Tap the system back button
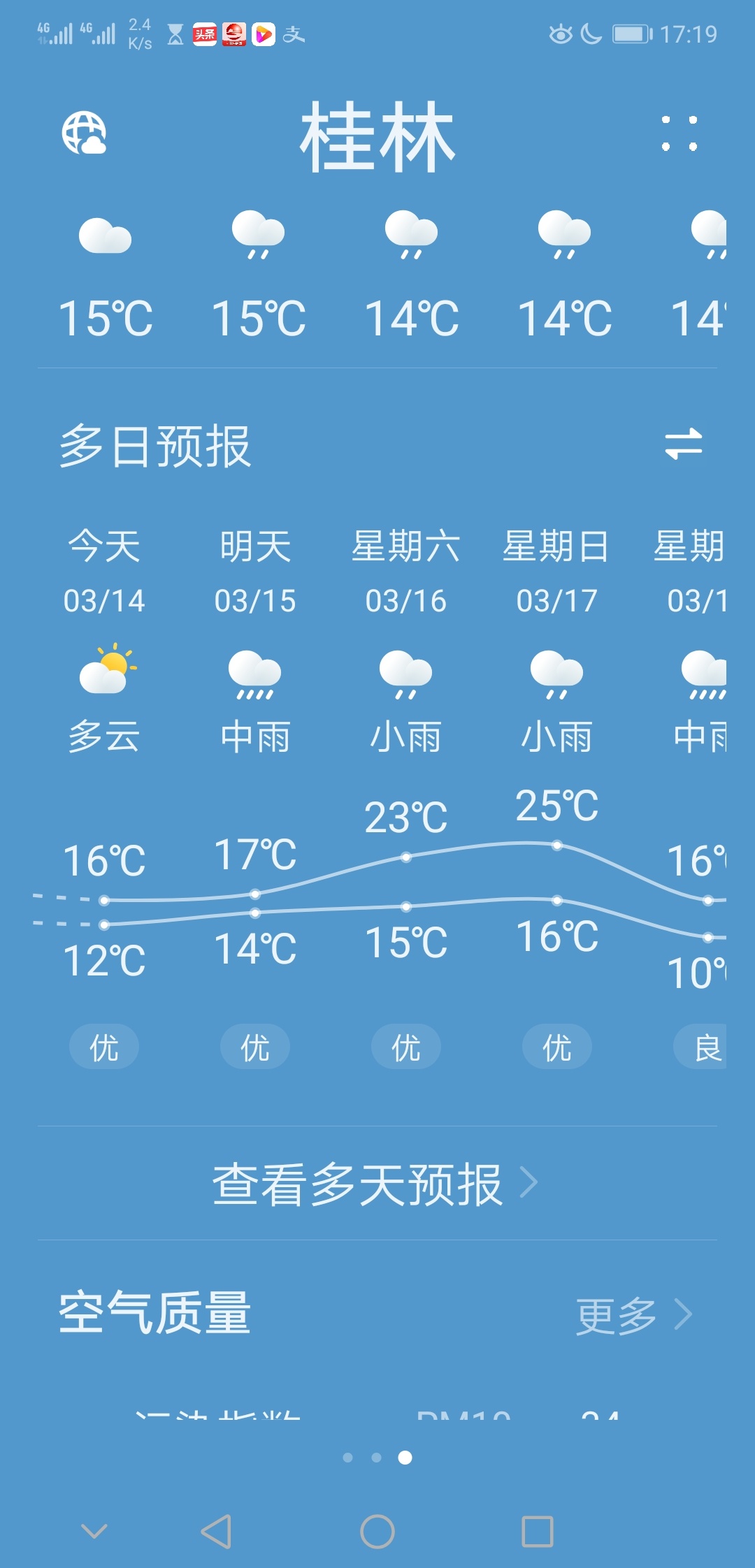This screenshot has width=755, height=1568. point(216,1532)
